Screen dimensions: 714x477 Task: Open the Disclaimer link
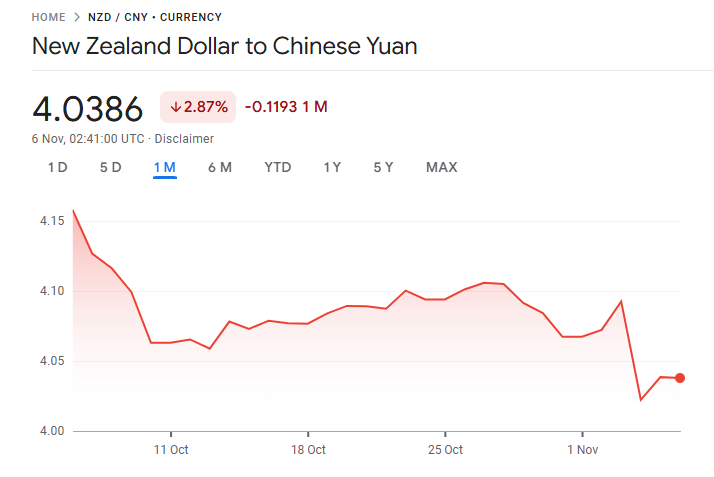184,139
